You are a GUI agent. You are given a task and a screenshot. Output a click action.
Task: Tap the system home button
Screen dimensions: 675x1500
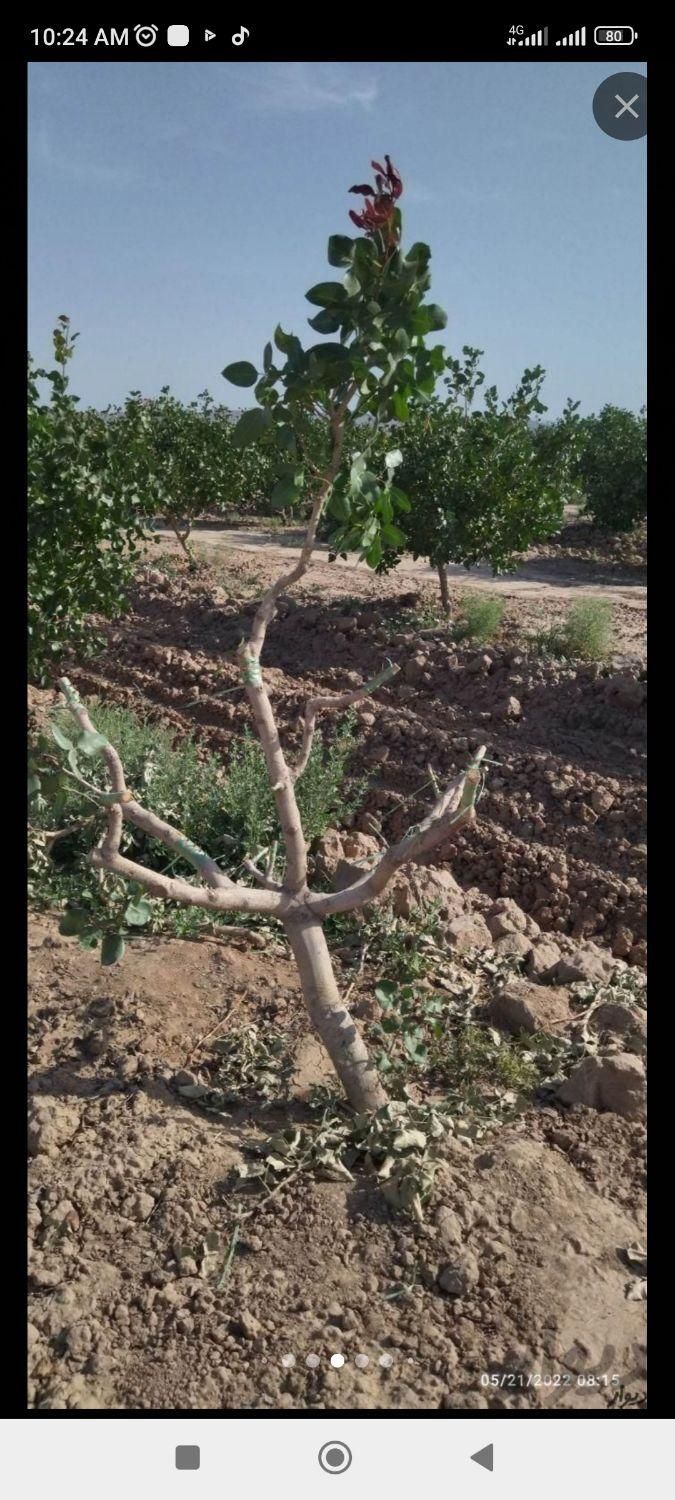[x=335, y=1457]
